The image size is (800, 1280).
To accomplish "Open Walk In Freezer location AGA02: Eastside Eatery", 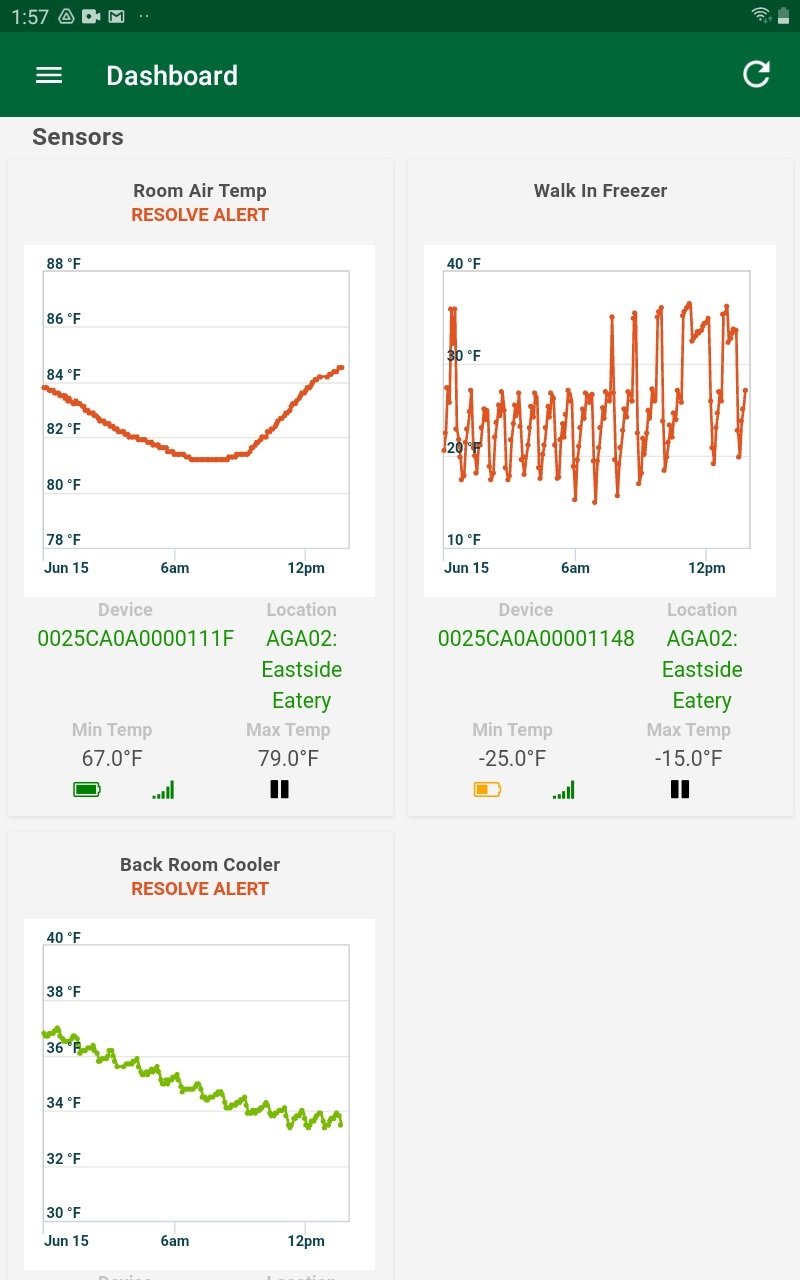I will [x=702, y=669].
